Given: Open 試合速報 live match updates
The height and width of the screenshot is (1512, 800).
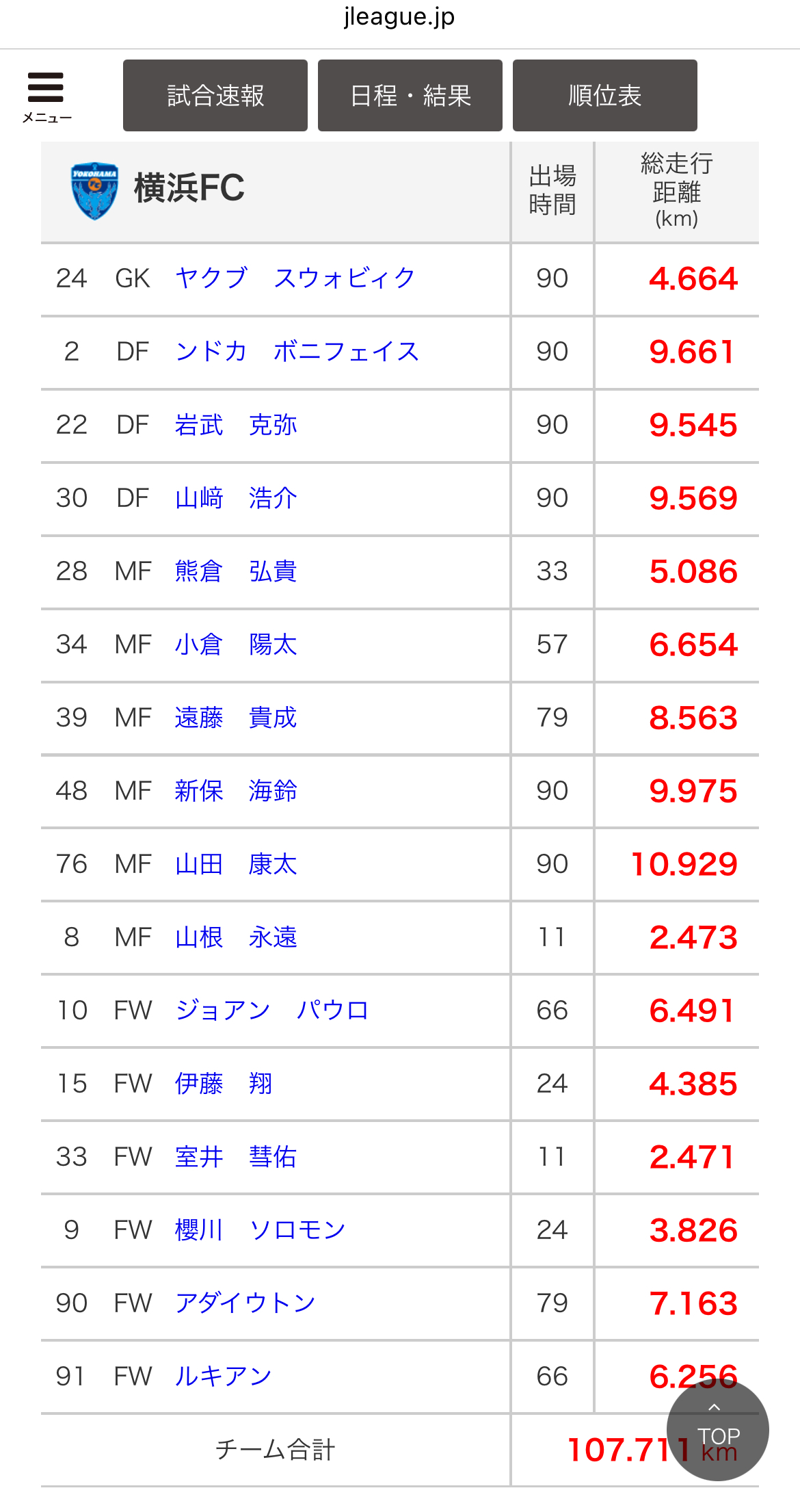Looking at the screenshot, I should click(215, 96).
